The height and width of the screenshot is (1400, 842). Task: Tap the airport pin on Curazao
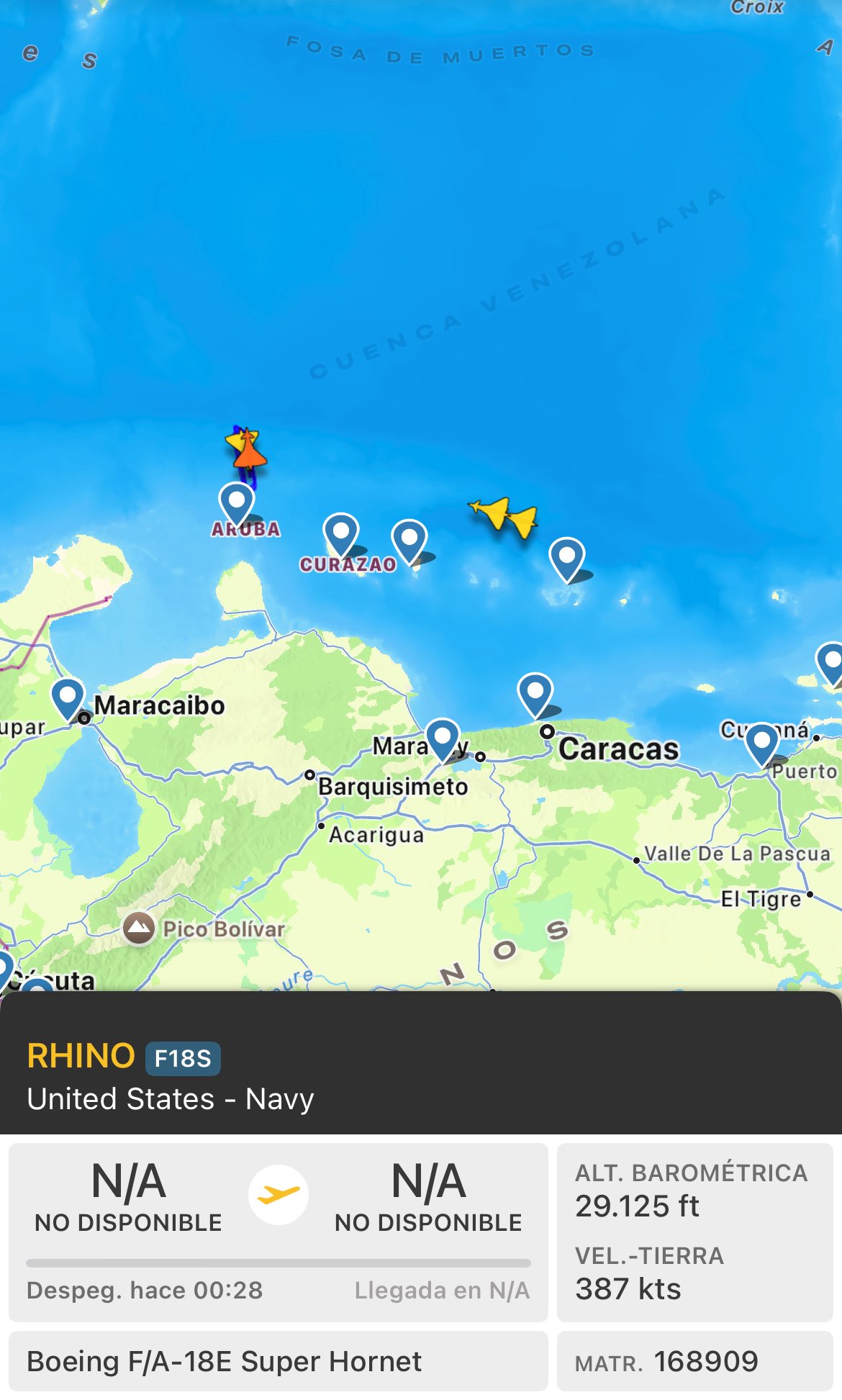point(341,533)
